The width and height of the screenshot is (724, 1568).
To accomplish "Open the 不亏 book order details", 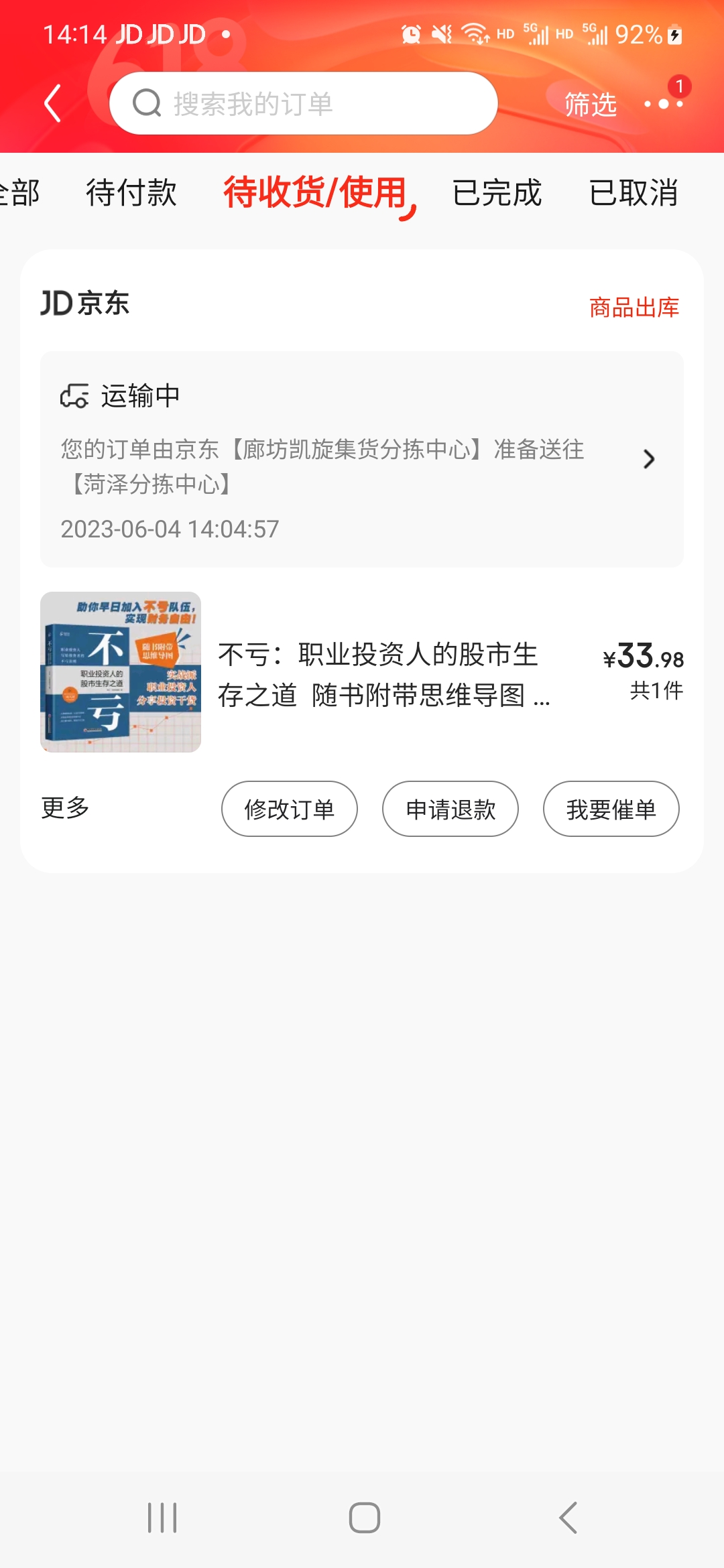I will [382, 673].
